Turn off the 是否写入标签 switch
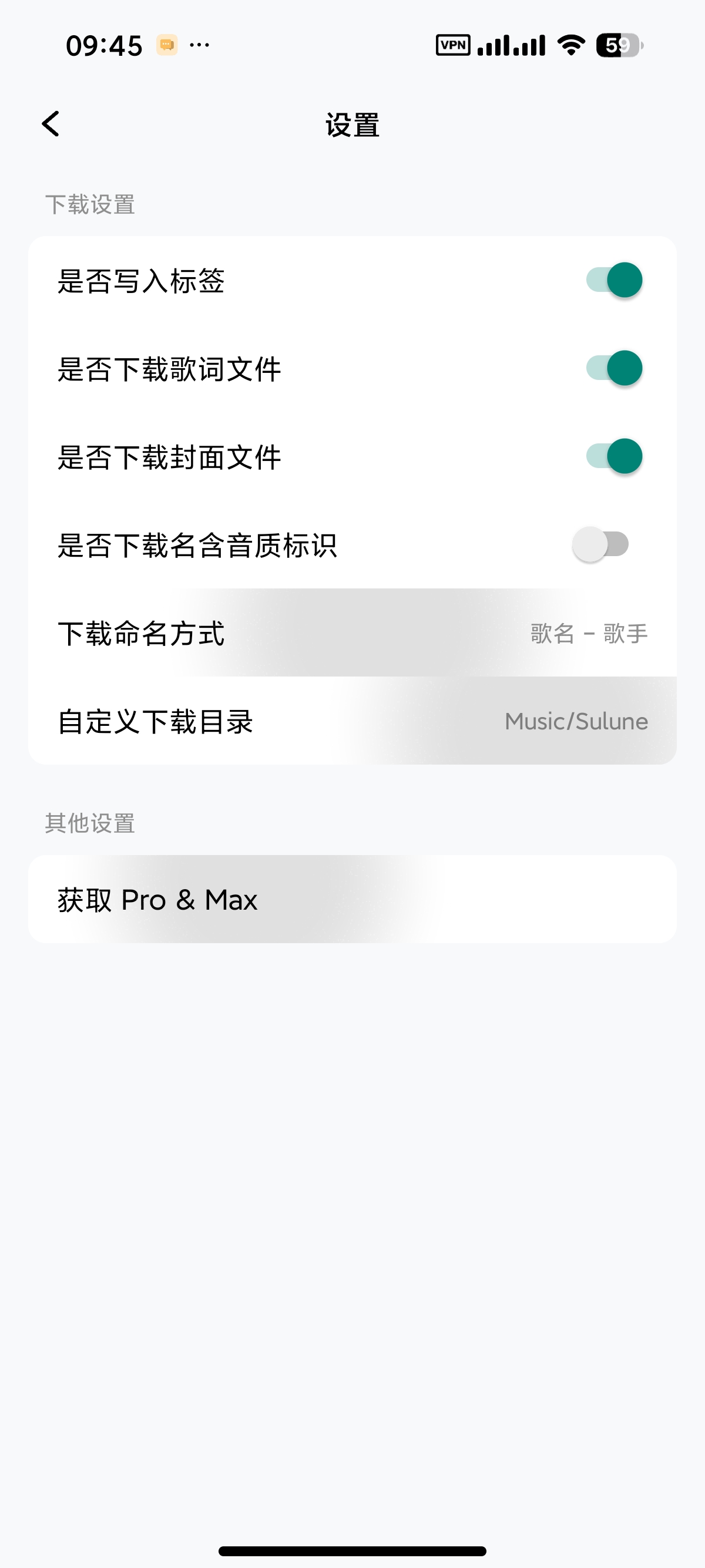This screenshot has height=1568, width=705. tap(614, 280)
